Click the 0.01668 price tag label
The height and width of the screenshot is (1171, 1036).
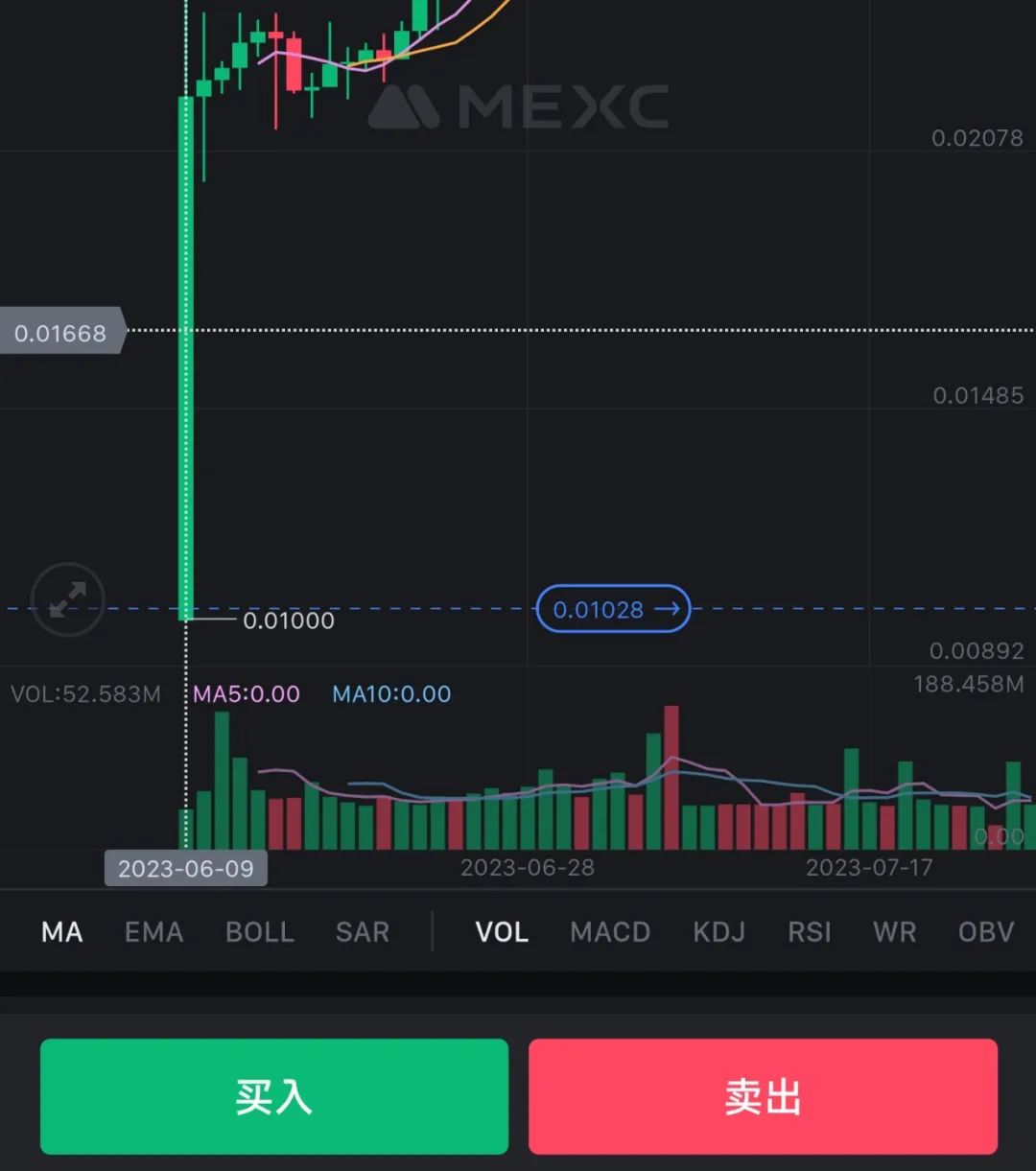click(58, 333)
